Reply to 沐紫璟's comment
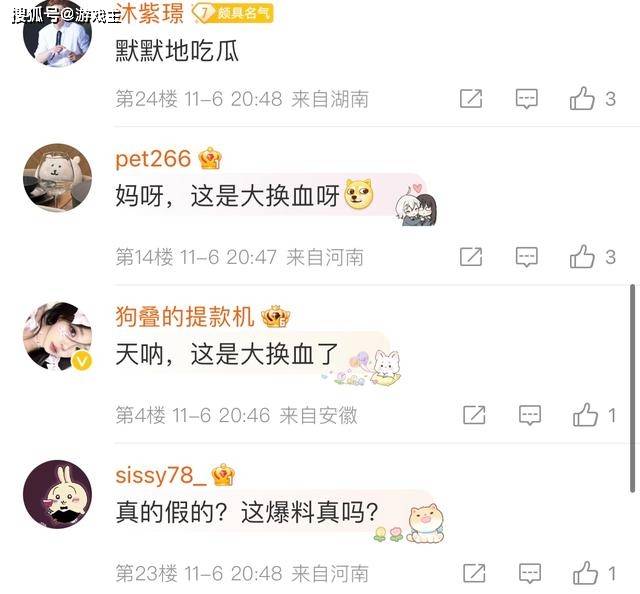The width and height of the screenshot is (640, 594). (x=526, y=99)
